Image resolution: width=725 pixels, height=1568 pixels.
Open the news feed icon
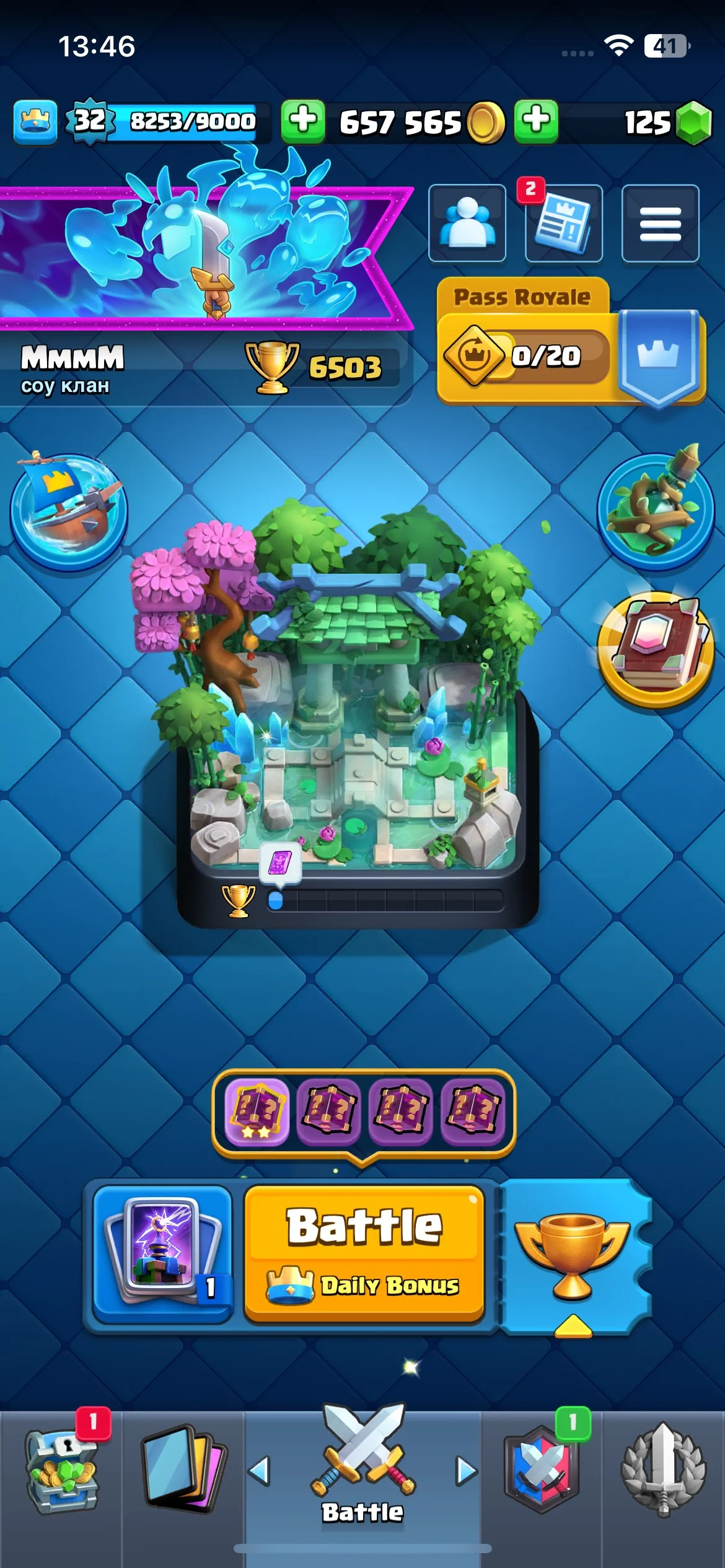(563, 224)
